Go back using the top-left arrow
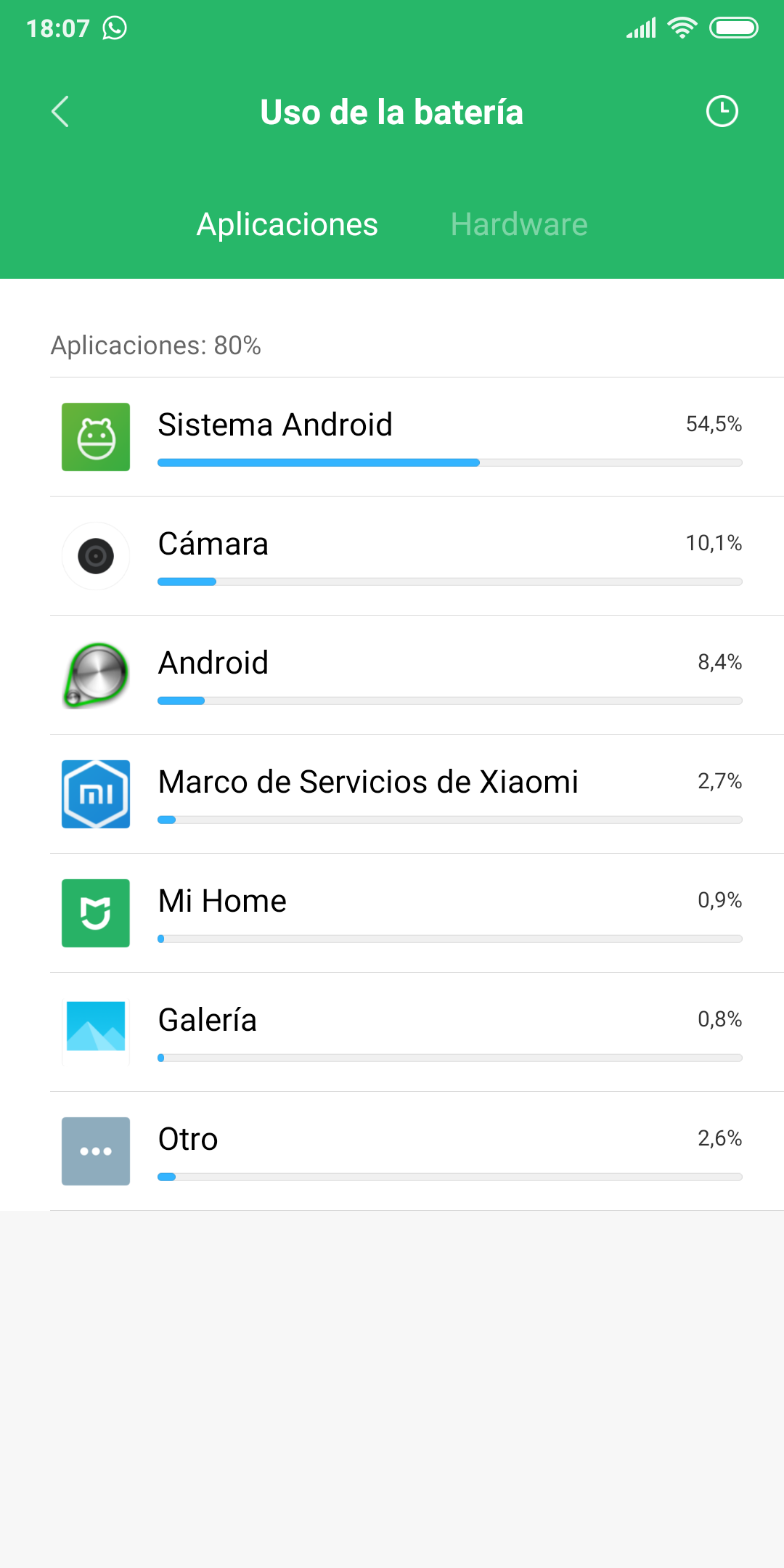 click(x=60, y=112)
